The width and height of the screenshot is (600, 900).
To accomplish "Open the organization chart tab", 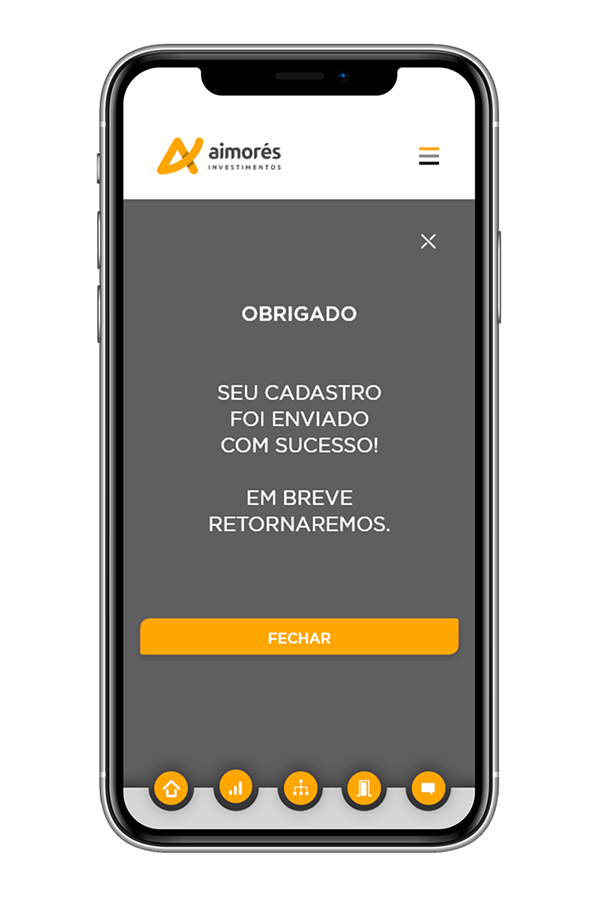I will click(299, 789).
